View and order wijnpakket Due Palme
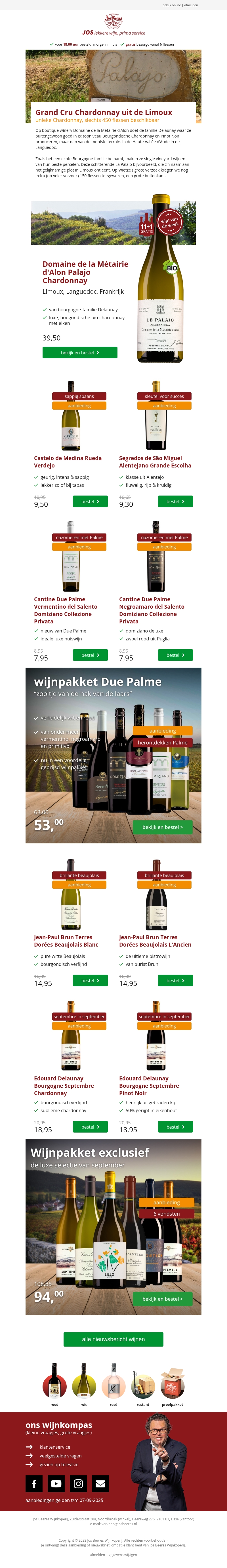 point(162,827)
